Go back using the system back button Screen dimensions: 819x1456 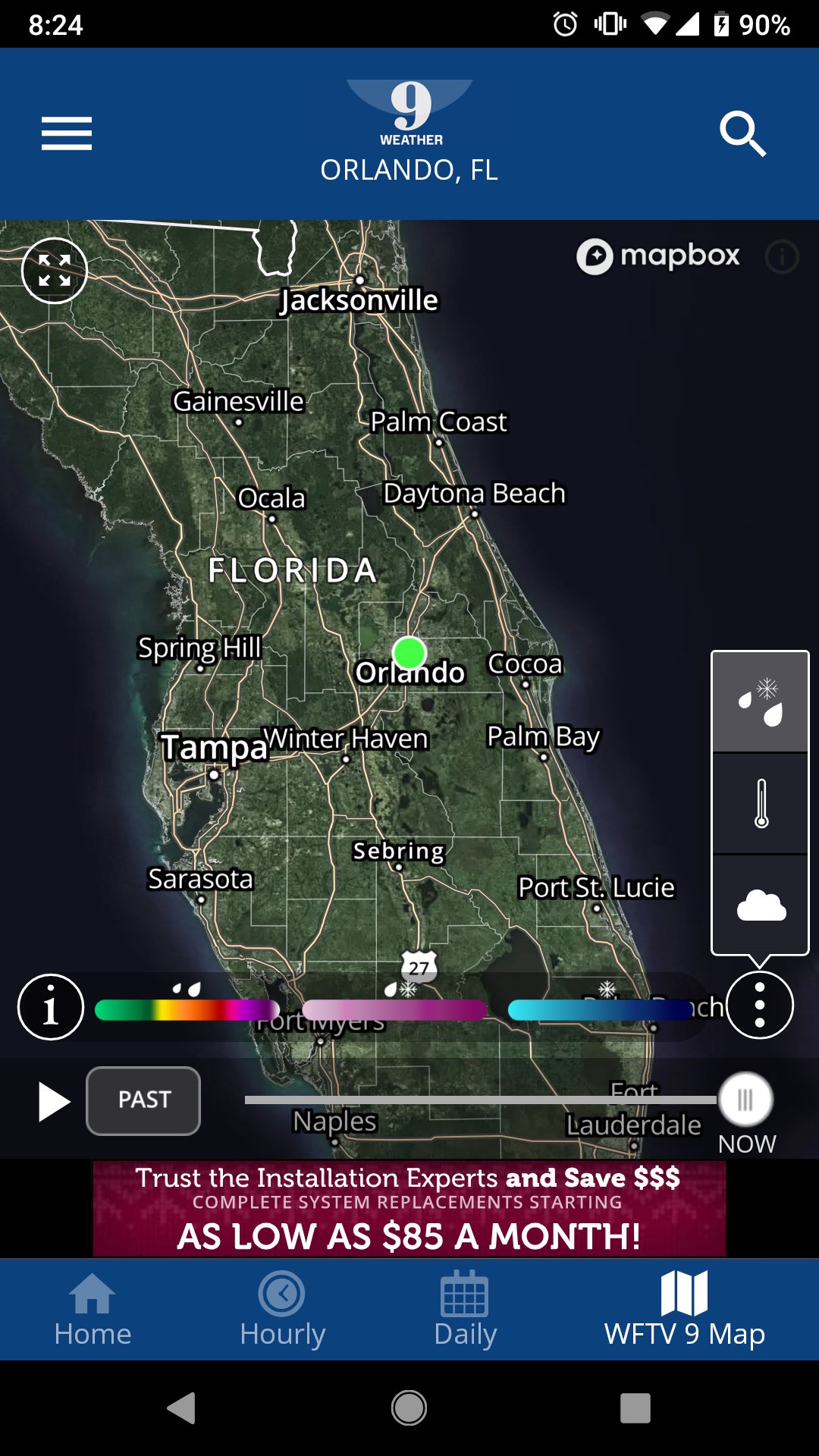[x=182, y=1408]
